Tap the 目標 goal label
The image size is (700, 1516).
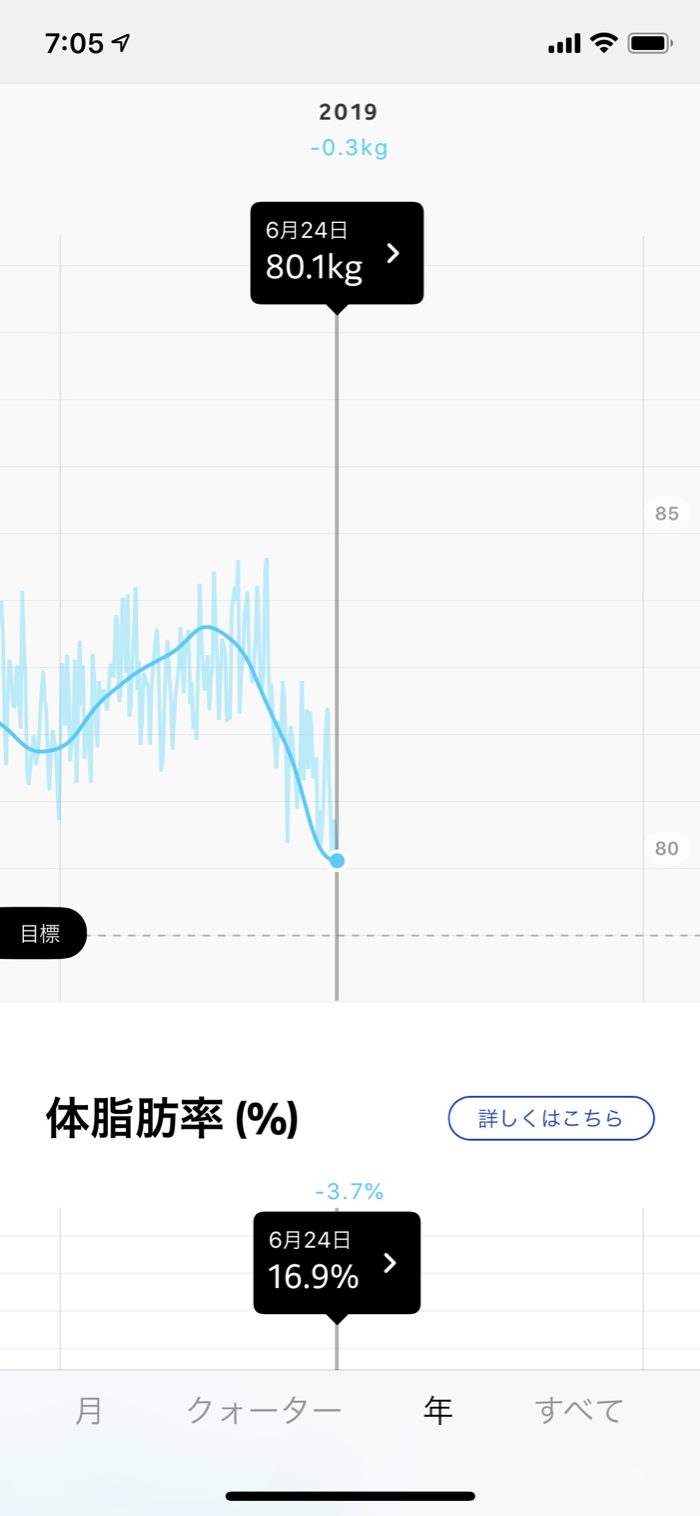(x=41, y=934)
